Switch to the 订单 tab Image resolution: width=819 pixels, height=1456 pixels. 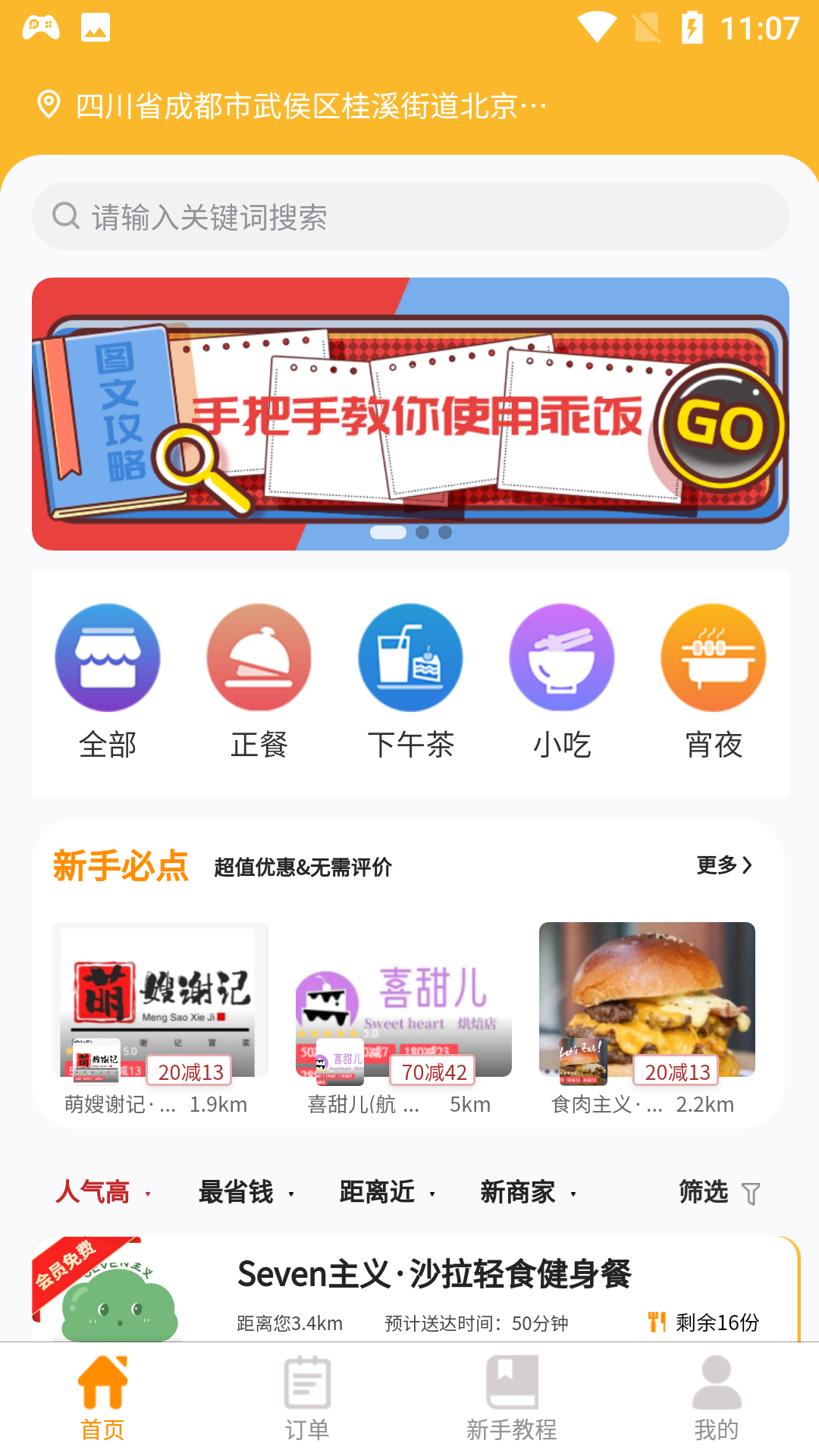307,1398
